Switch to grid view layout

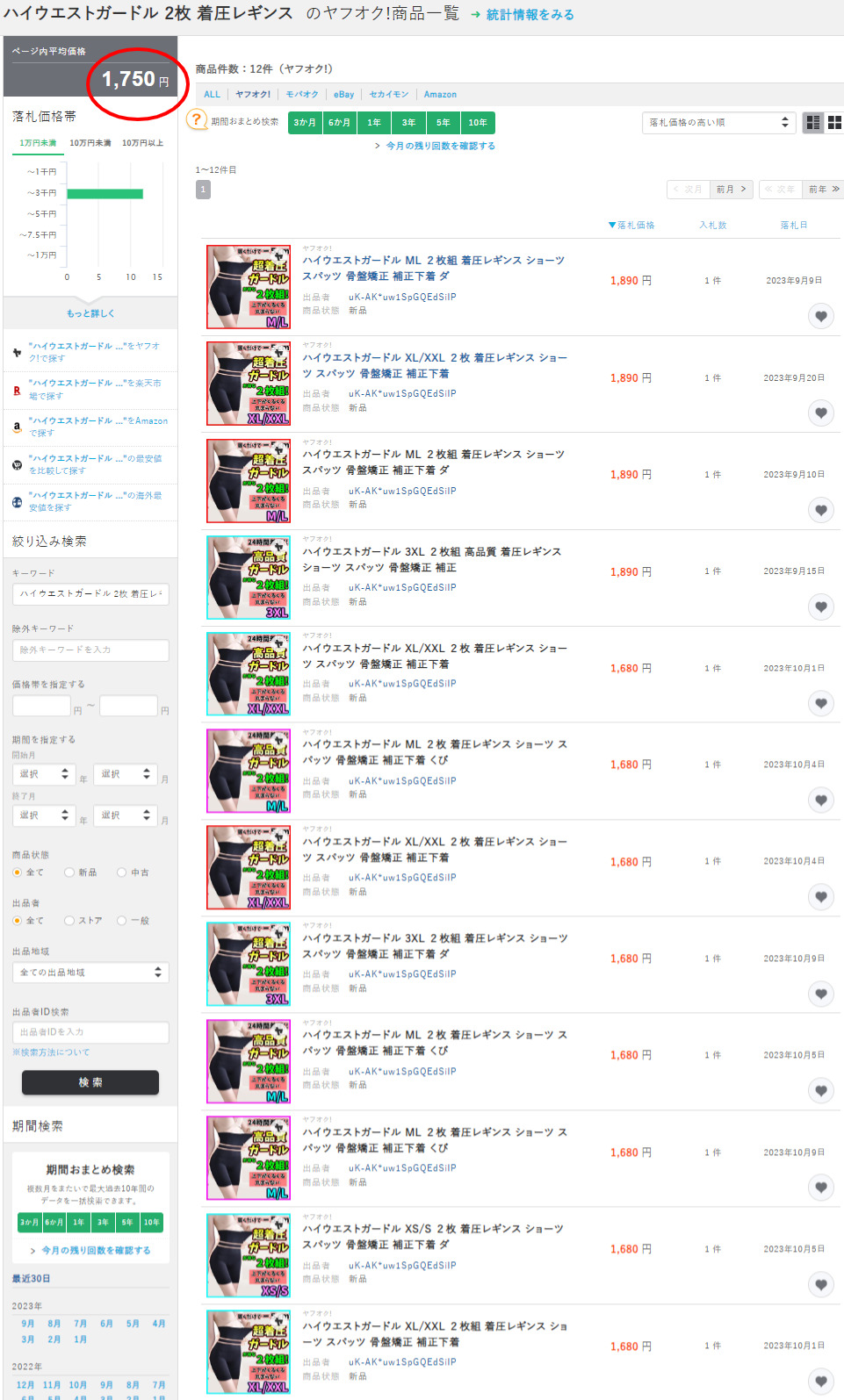pos(834,123)
